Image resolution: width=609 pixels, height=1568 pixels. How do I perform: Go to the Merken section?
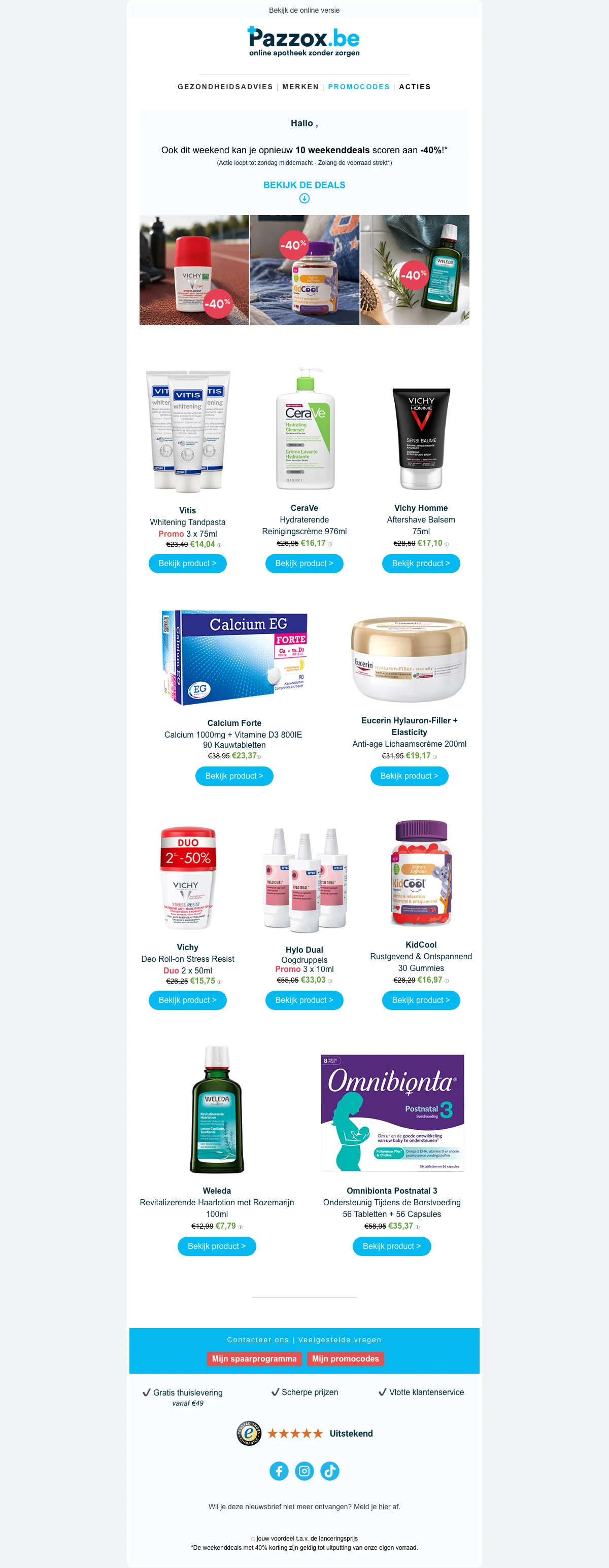(x=300, y=87)
